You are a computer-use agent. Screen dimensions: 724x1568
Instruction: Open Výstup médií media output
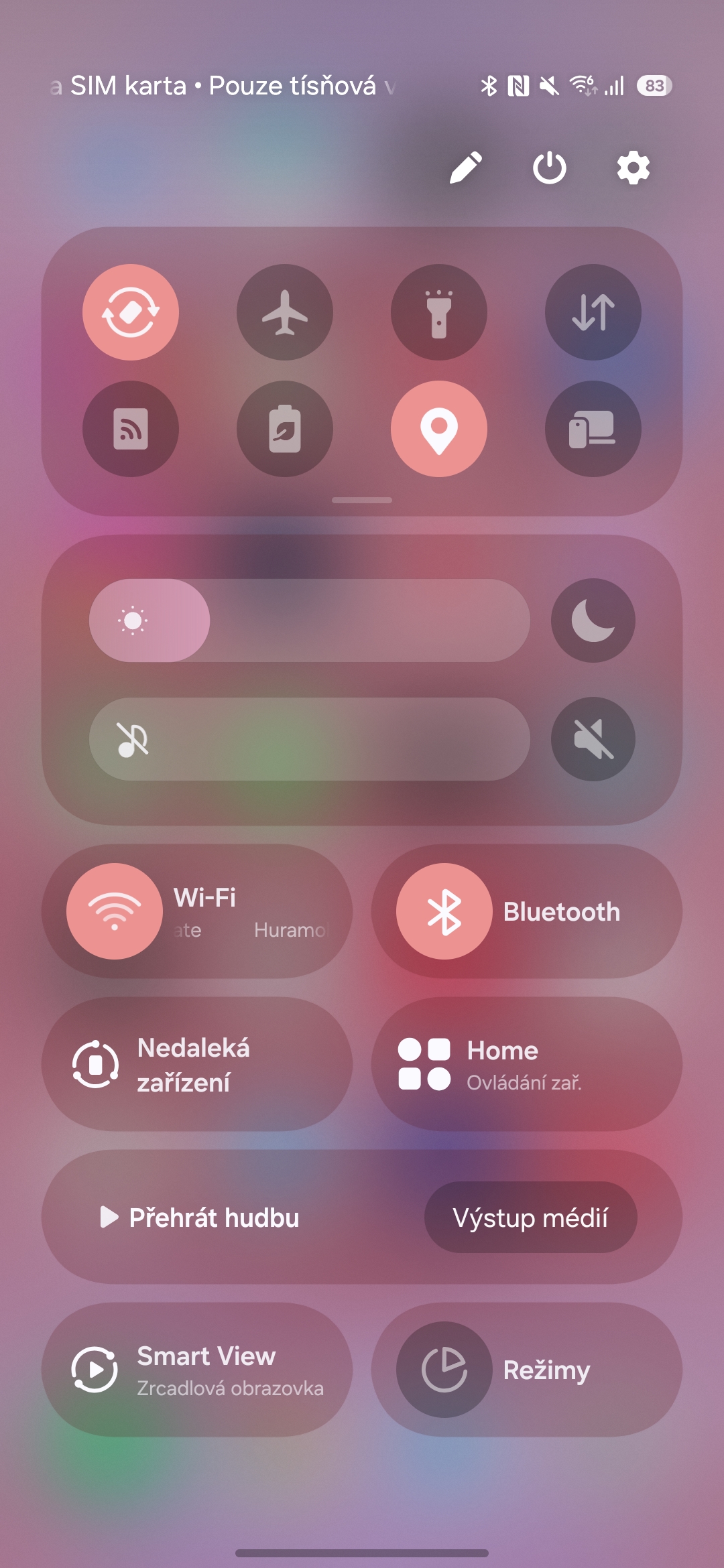[531, 1218]
